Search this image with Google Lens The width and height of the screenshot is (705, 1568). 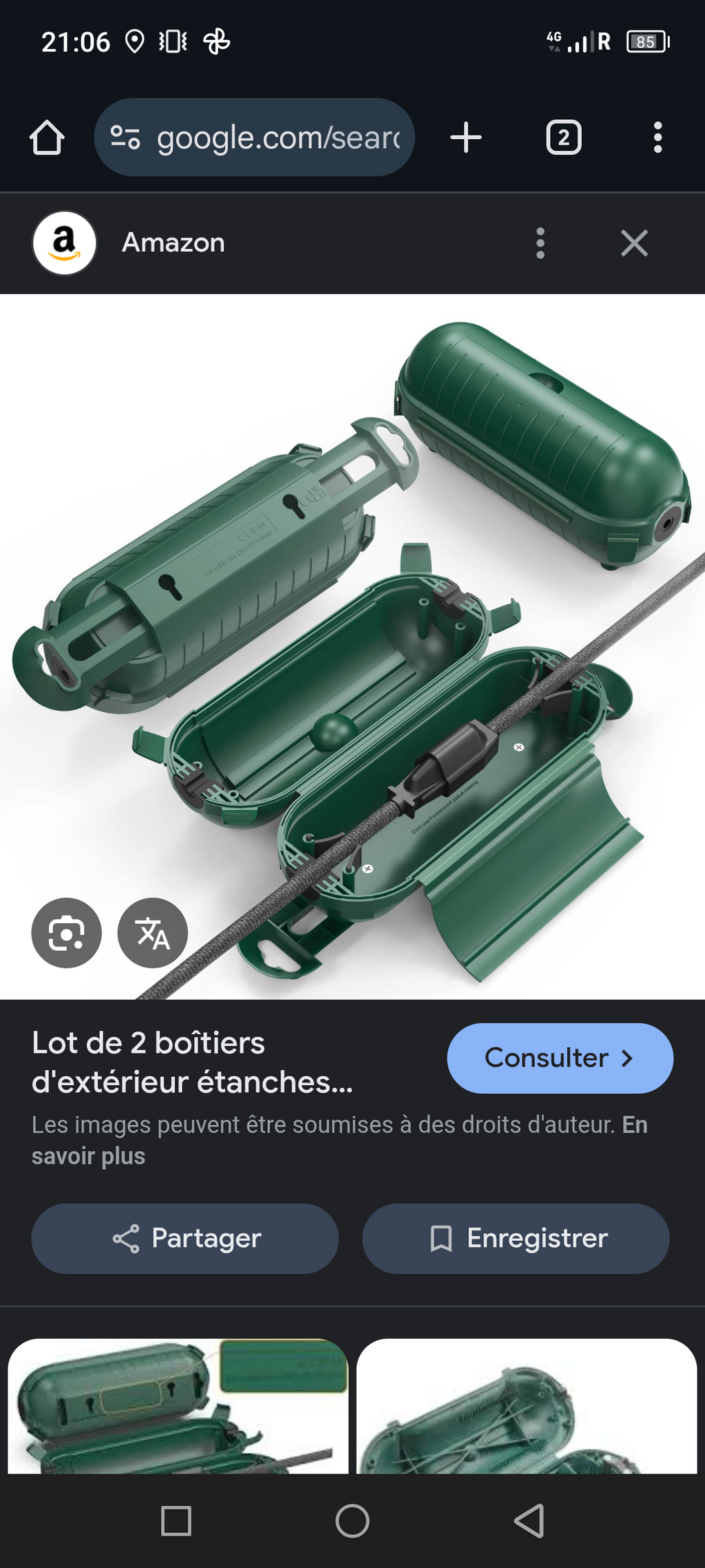[x=66, y=933]
